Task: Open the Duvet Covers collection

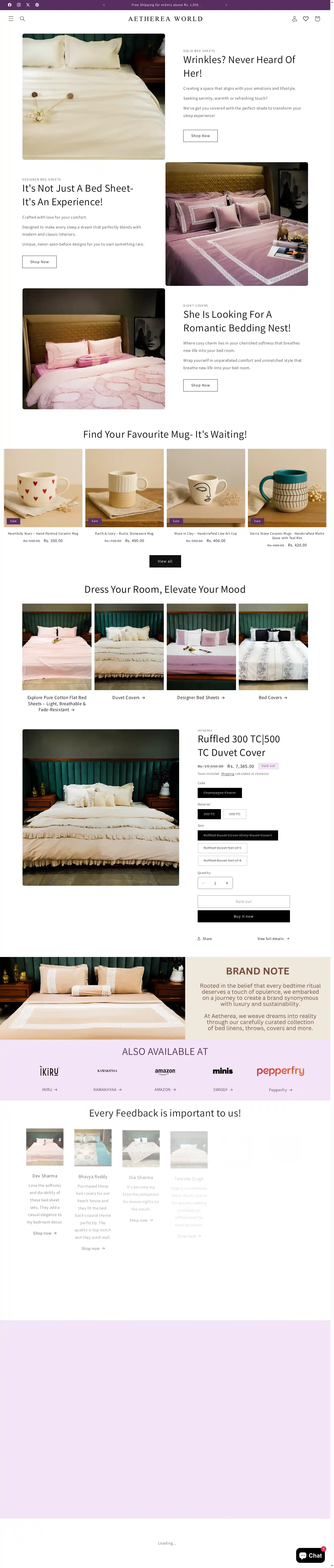Action: pyautogui.click(x=129, y=698)
